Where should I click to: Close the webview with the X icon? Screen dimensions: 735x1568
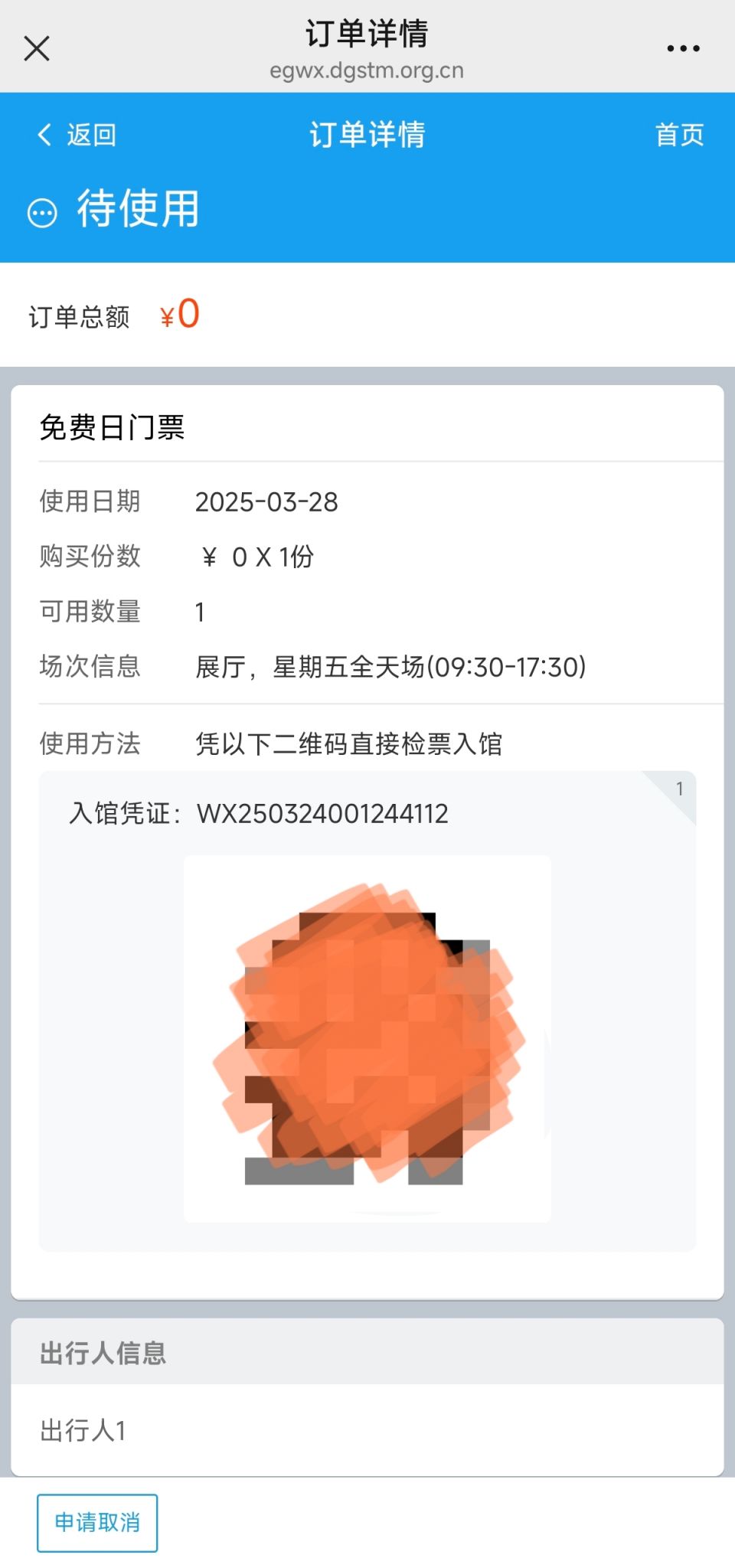[x=37, y=48]
